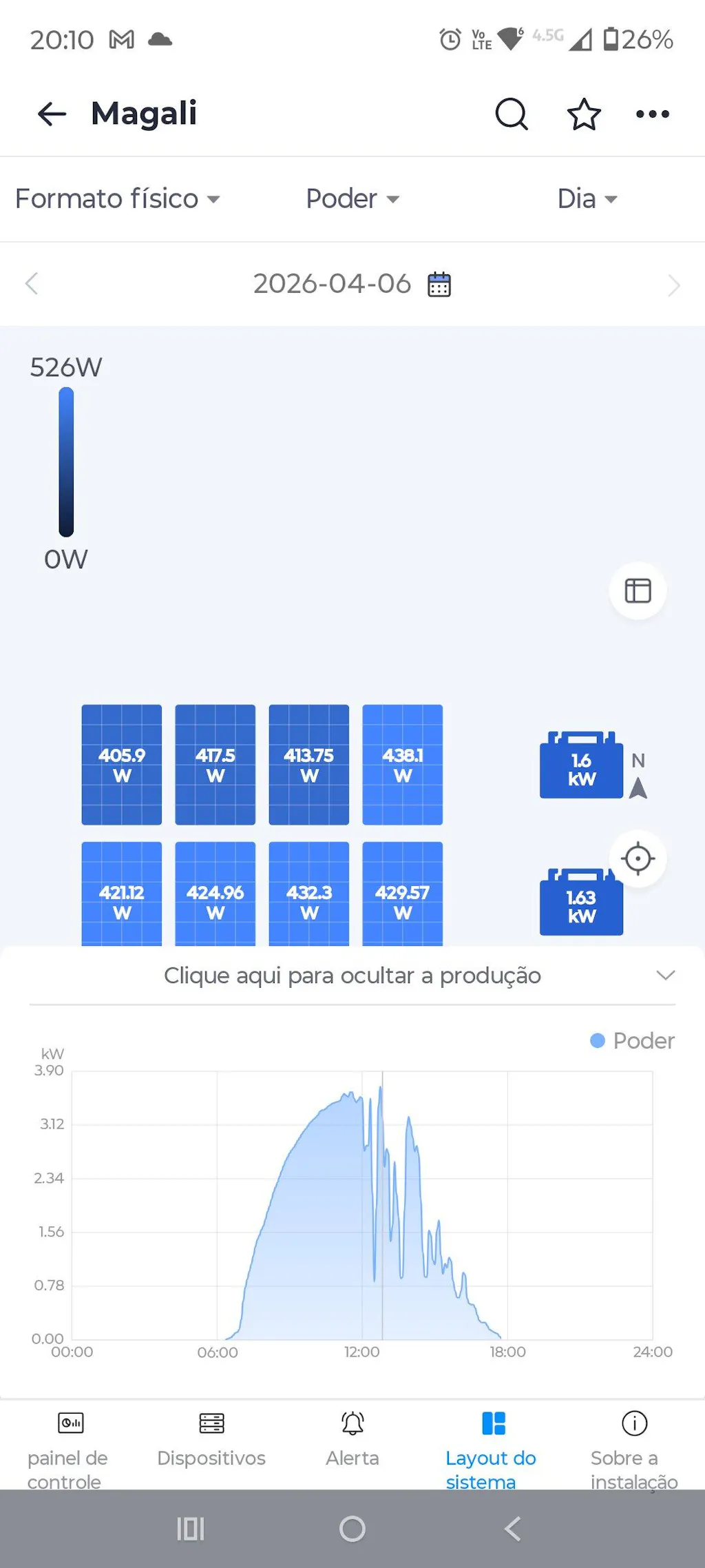
Task: Open the Poder metric dropdown
Action: (352, 199)
